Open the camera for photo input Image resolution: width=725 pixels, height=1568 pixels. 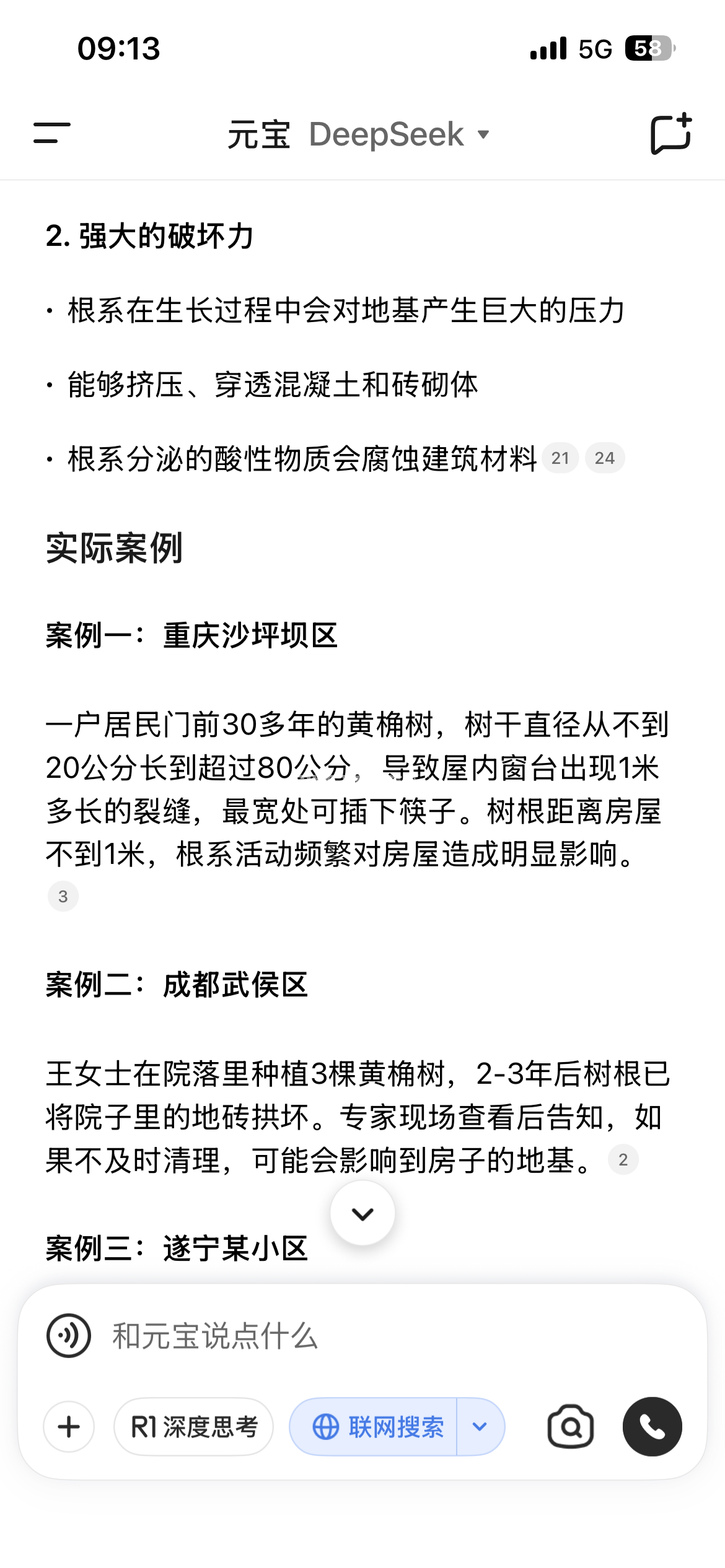click(571, 1427)
